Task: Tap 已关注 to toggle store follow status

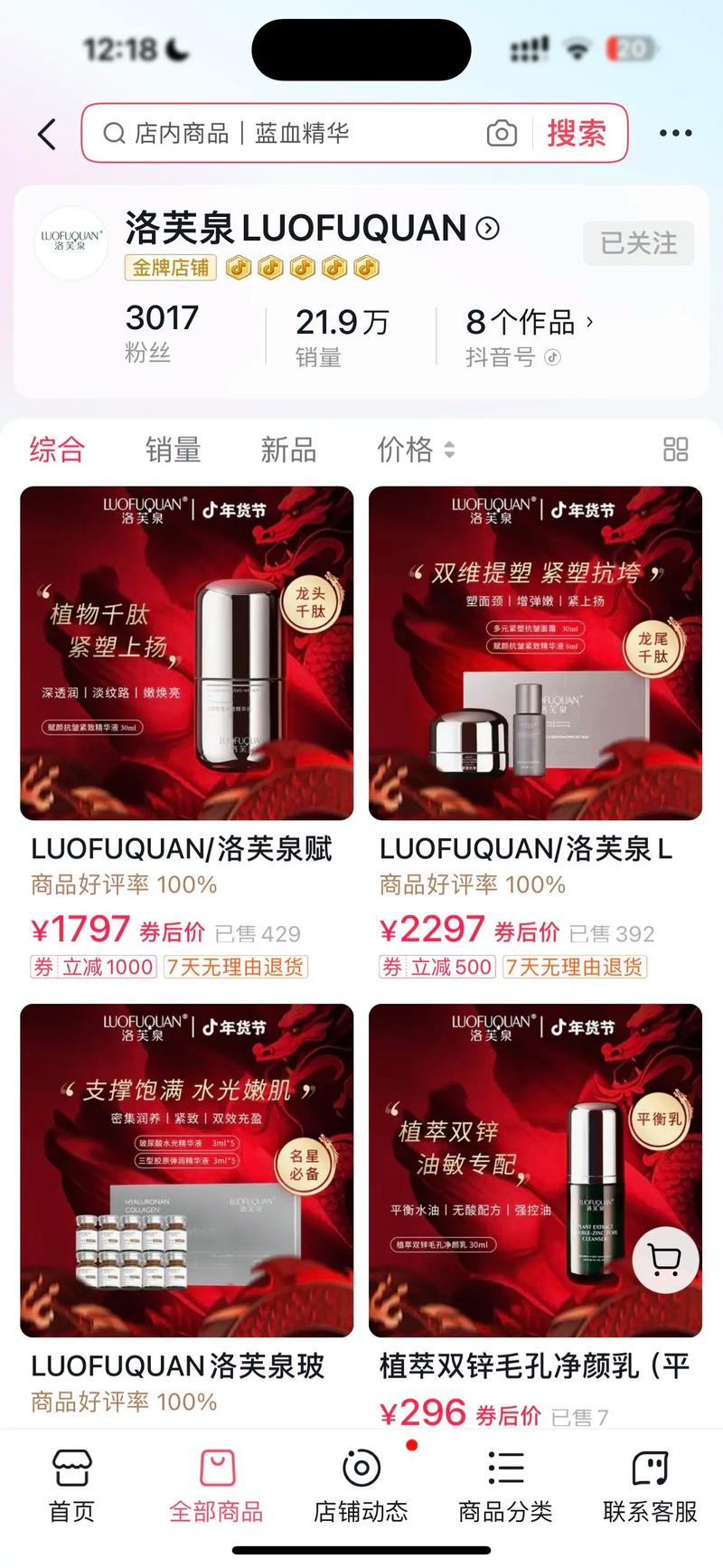Action: pos(638,242)
